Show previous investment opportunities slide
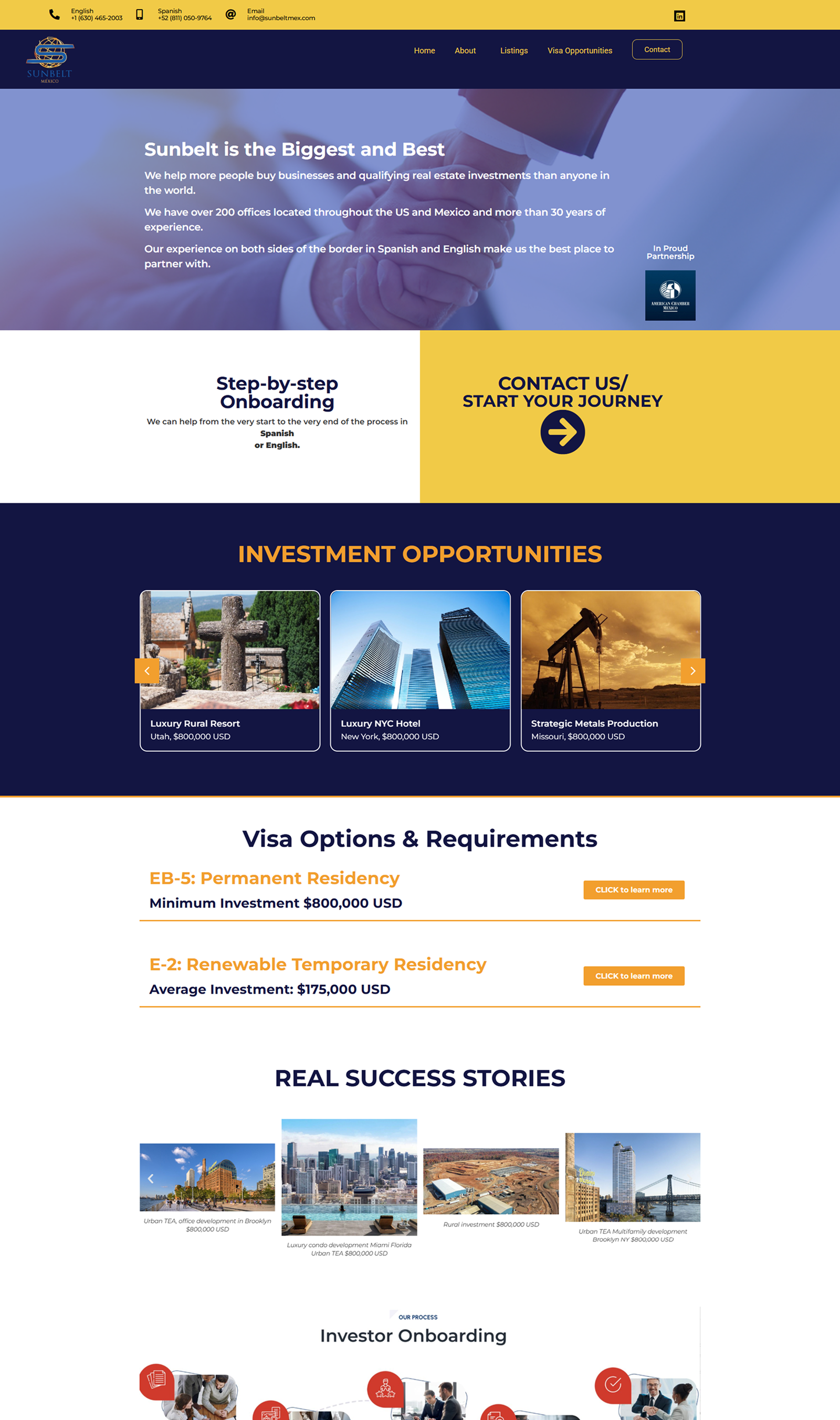The height and width of the screenshot is (1420, 840). pyautogui.click(x=146, y=671)
